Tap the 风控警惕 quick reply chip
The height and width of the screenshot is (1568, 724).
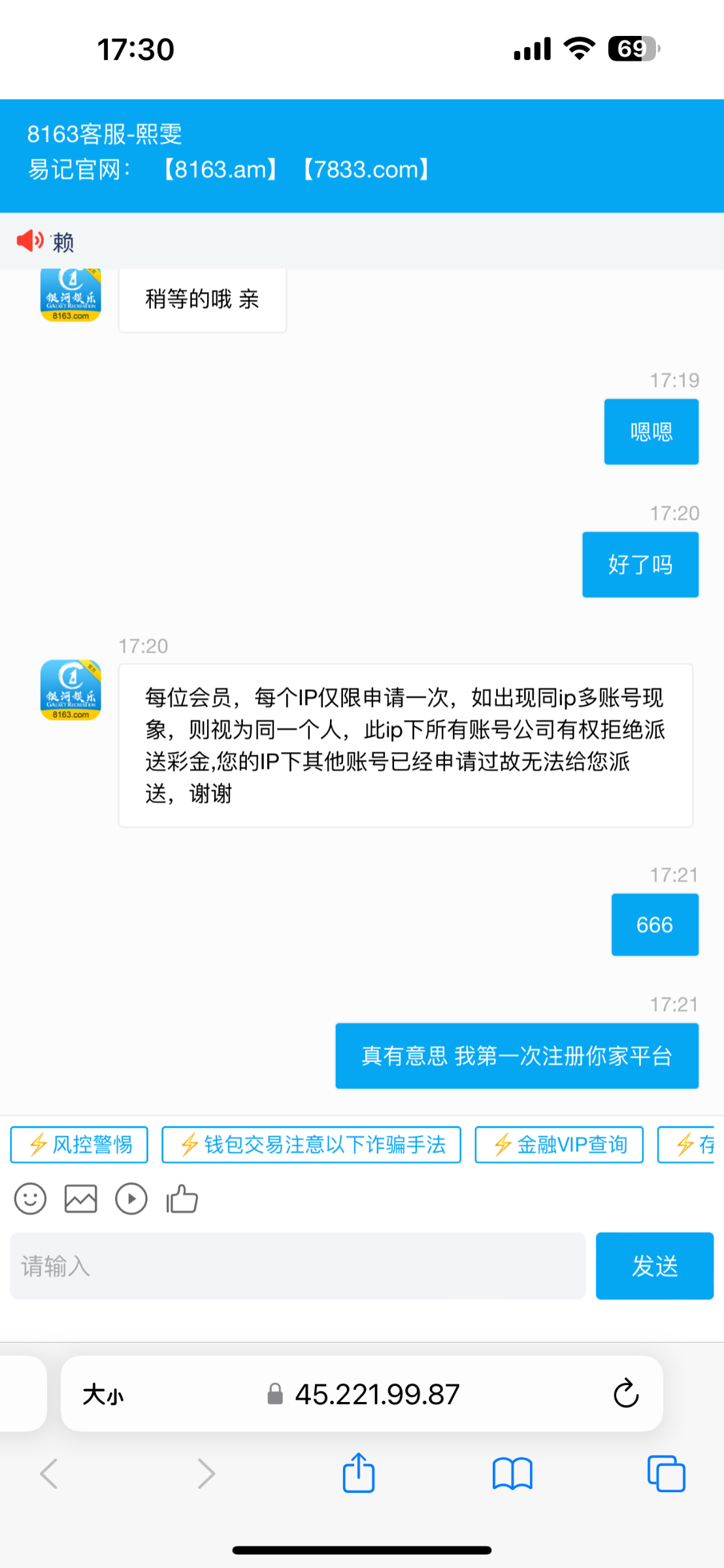79,1145
